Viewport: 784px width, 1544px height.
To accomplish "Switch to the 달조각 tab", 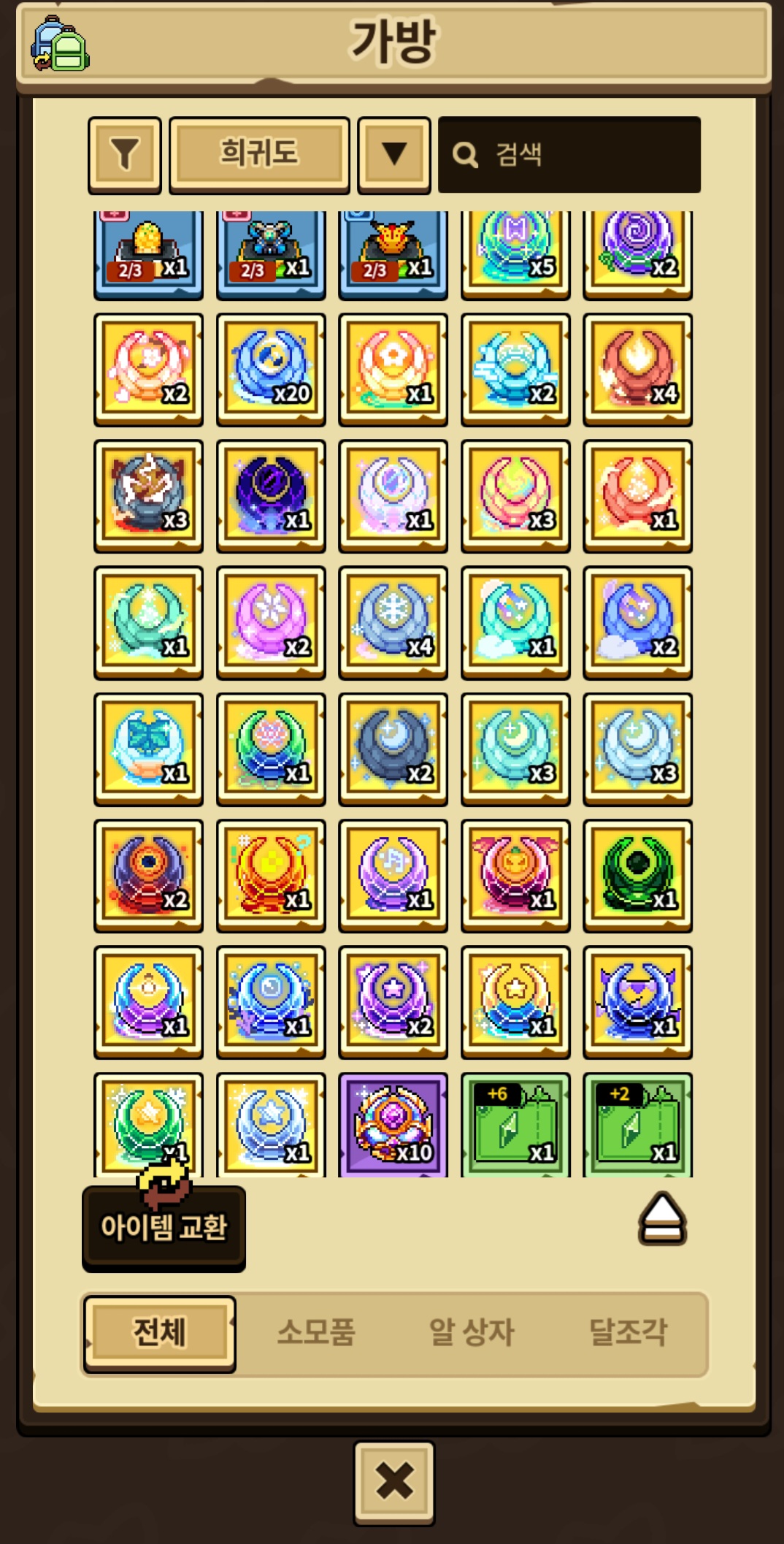I will 628,1332.
